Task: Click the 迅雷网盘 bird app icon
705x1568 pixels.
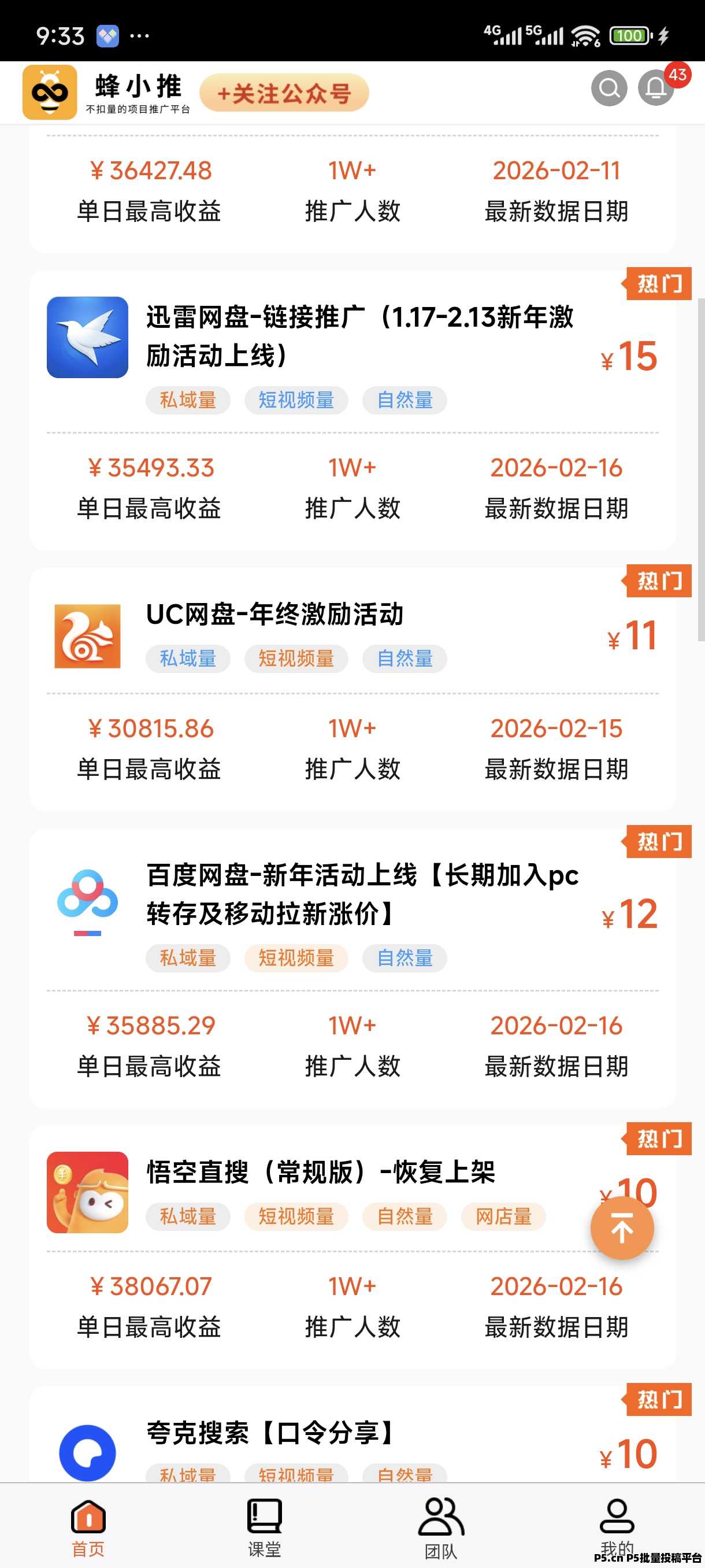Action: (87, 338)
